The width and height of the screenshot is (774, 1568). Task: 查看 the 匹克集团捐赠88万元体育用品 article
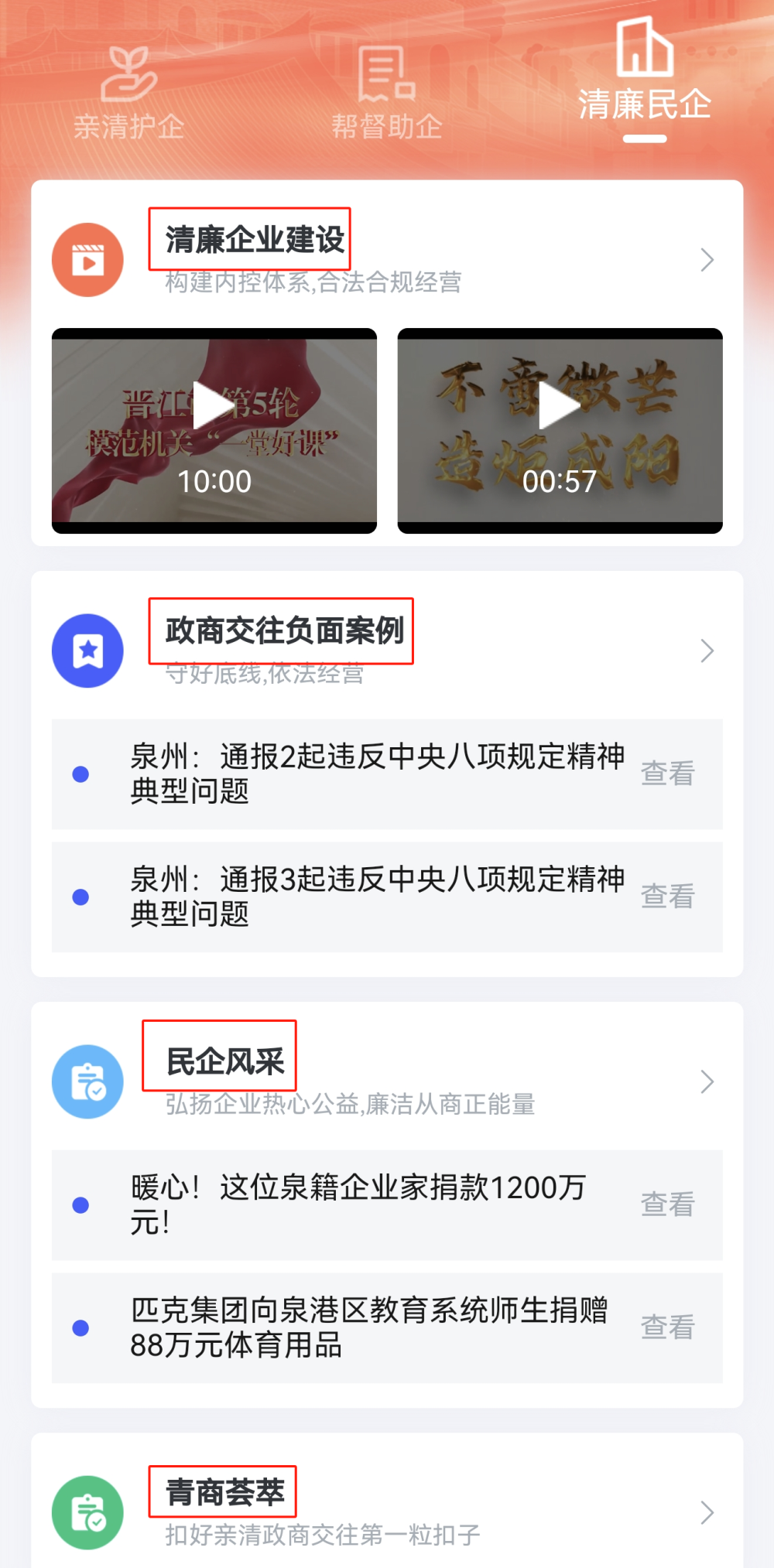pyautogui.click(x=666, y=1327)
